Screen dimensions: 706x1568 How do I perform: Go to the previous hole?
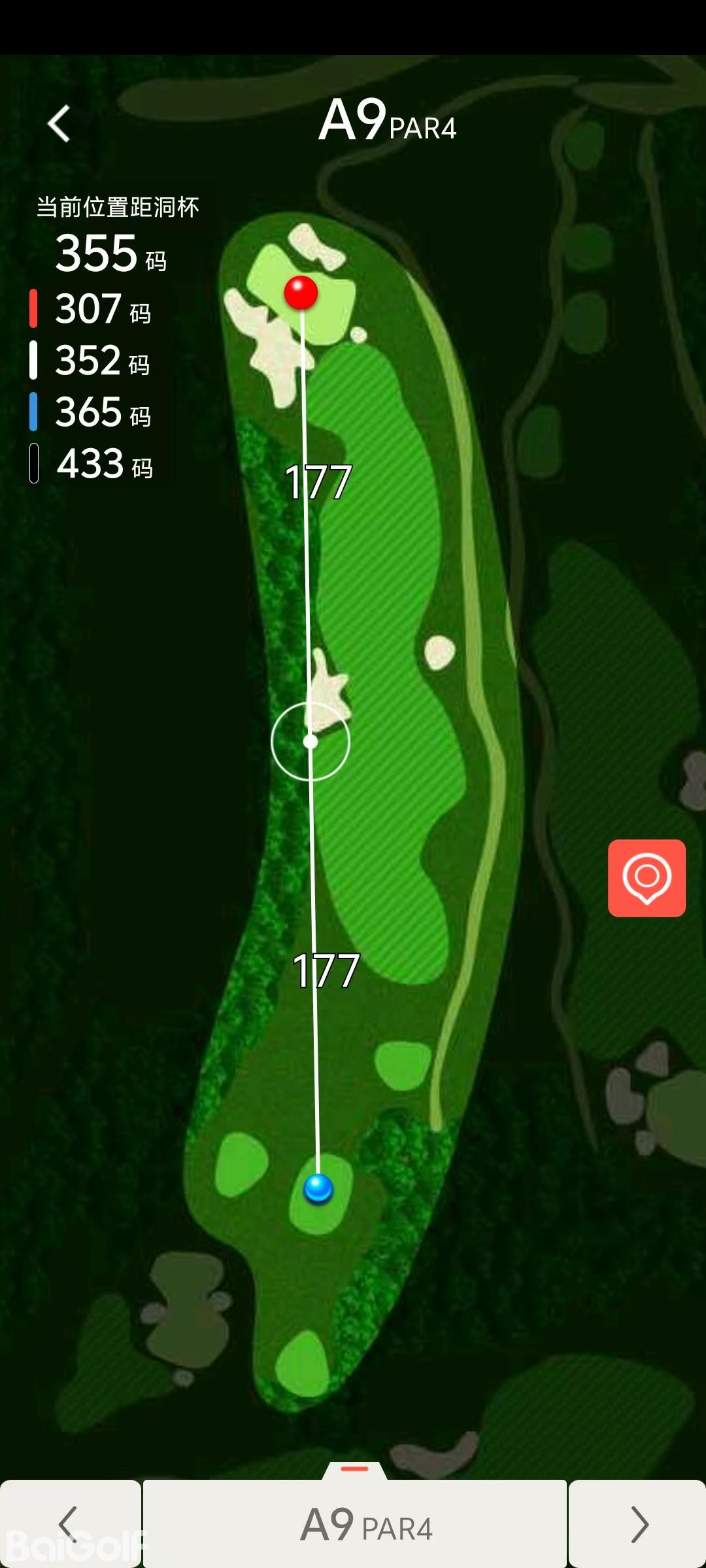69,1524
